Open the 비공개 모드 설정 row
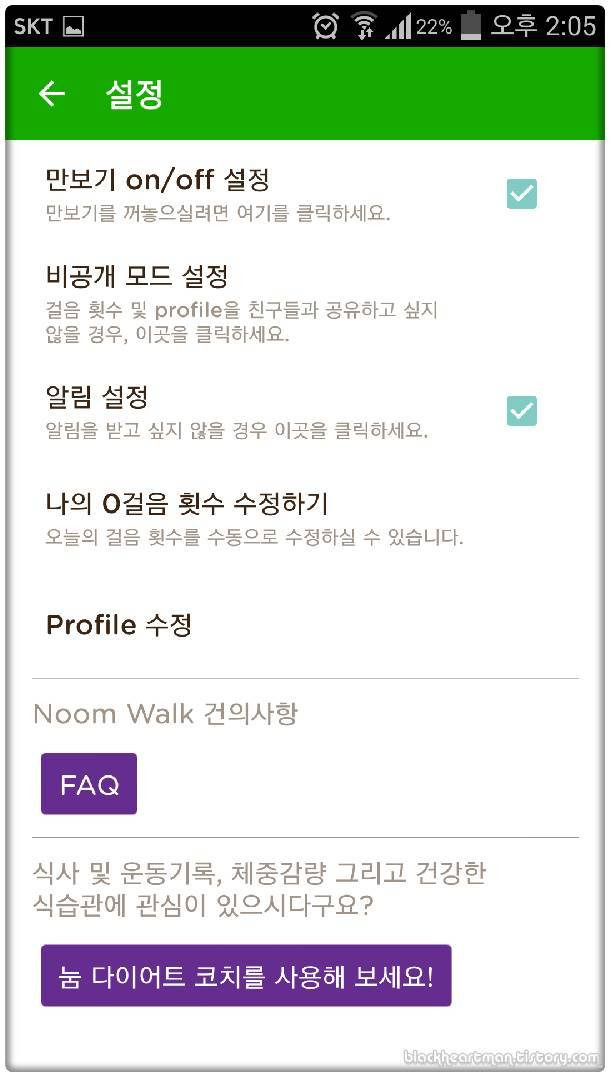610x1077 pixels. coord(305,303)
